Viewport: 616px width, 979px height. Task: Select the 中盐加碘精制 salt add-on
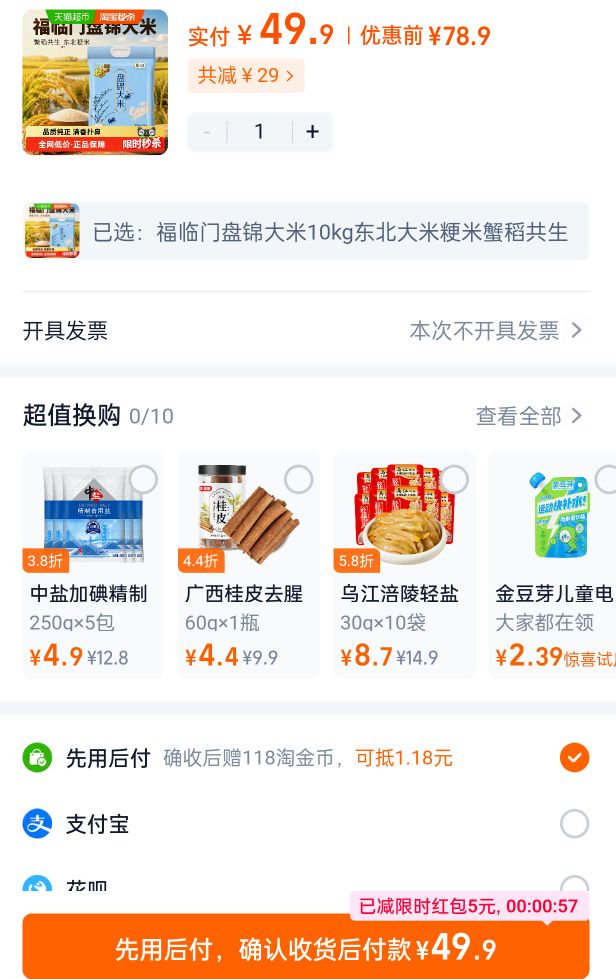point(144,480)
